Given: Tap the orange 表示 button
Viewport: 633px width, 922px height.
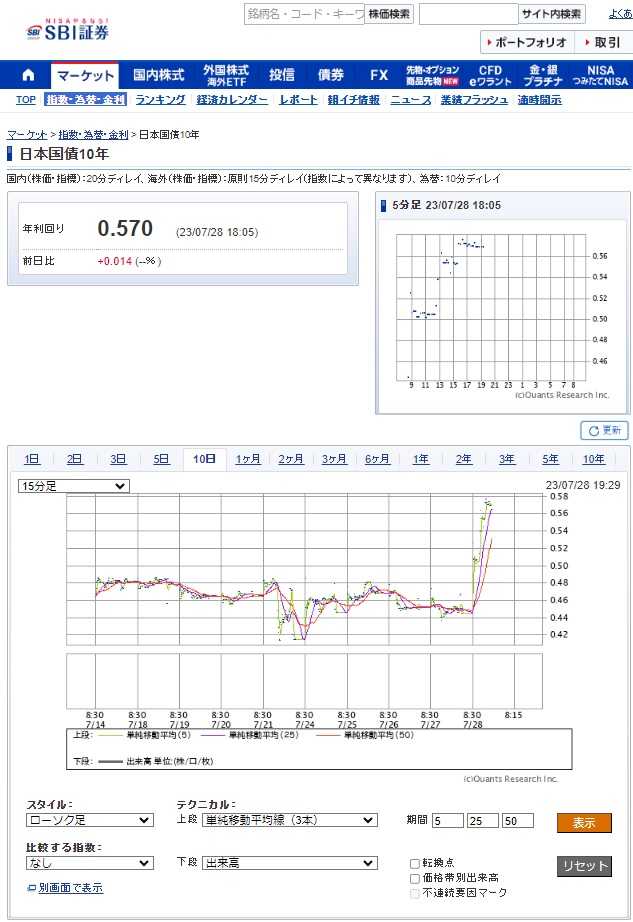Looking at the screenshot, I should 584,822.
